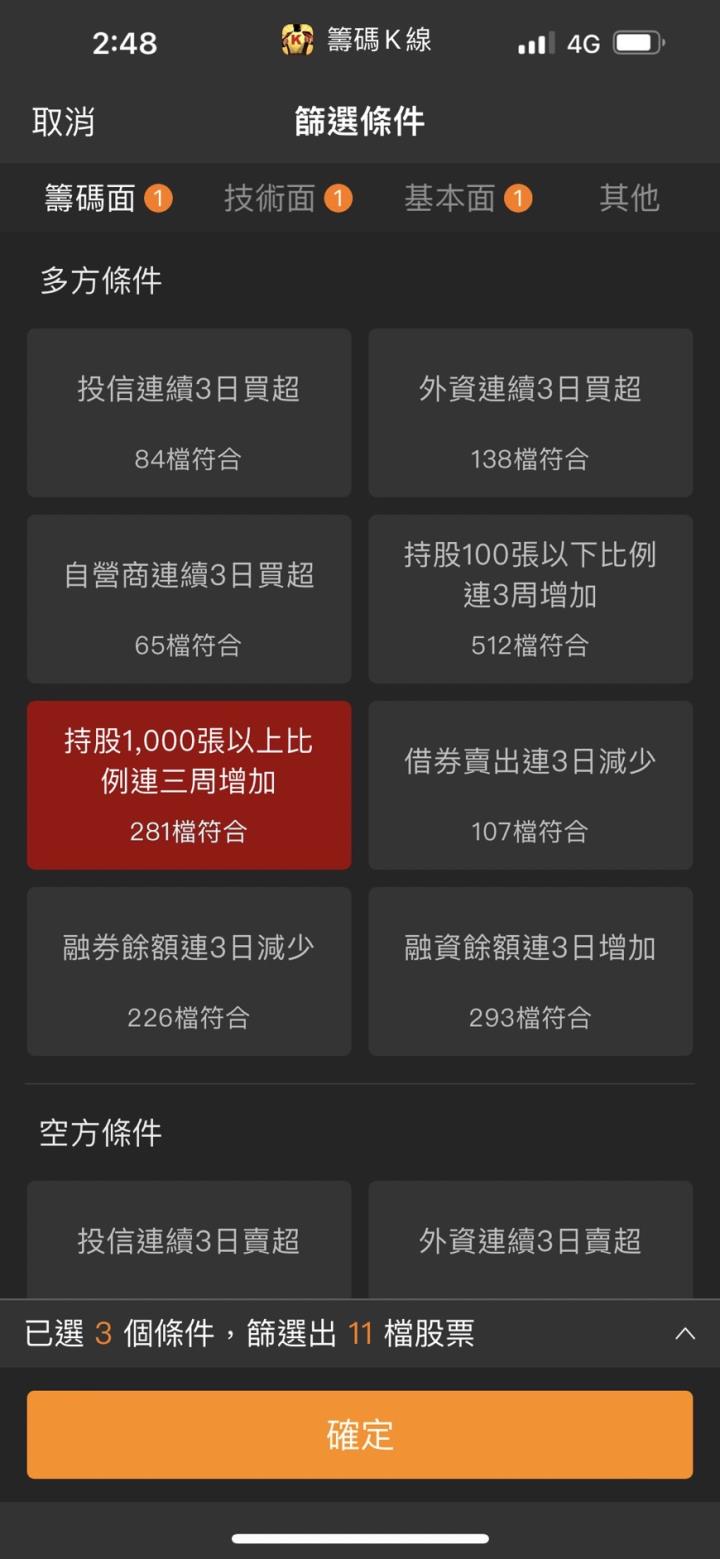Screen dimensions: 720x1559
Task: Click the orange badge on 技術面 tab
Action: pos(339,198)
